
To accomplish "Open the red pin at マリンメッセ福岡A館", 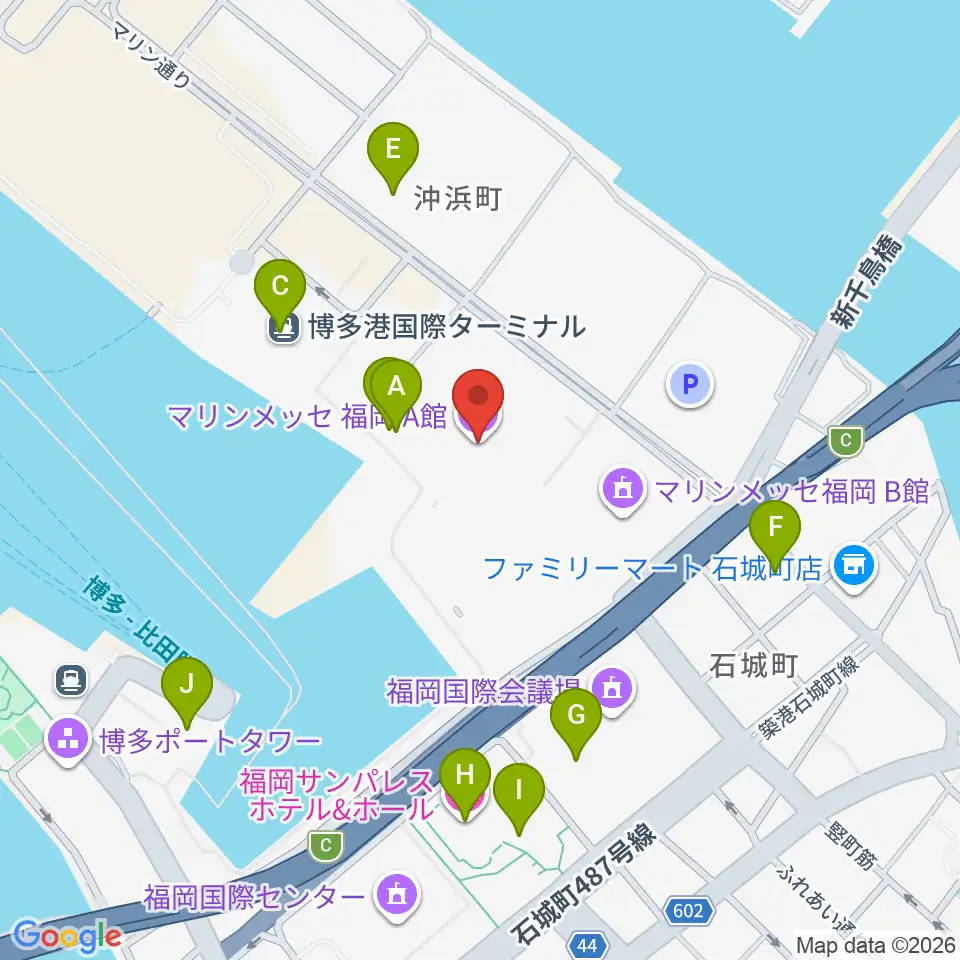I will pos(478,405).
